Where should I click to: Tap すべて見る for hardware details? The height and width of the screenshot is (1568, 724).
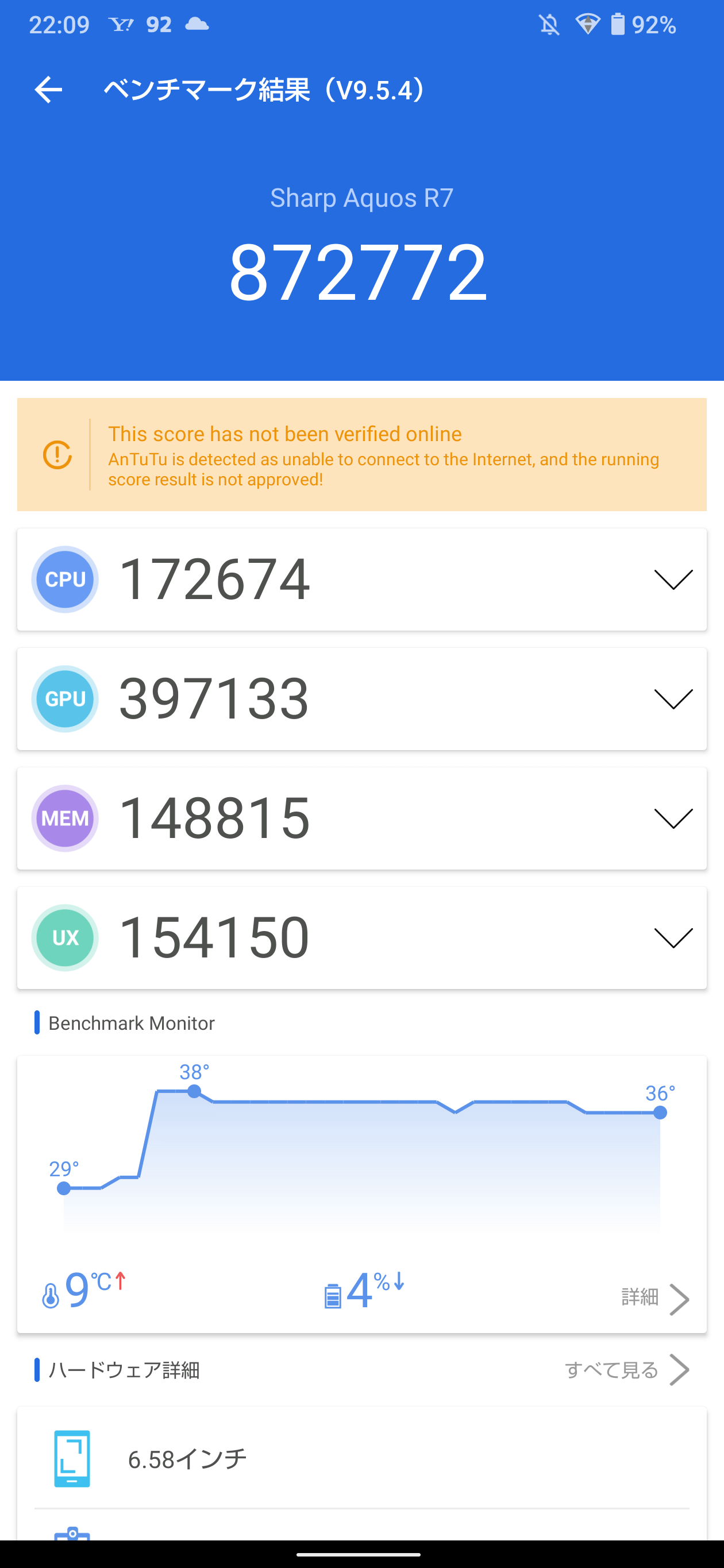click(x=627, y=1370)
